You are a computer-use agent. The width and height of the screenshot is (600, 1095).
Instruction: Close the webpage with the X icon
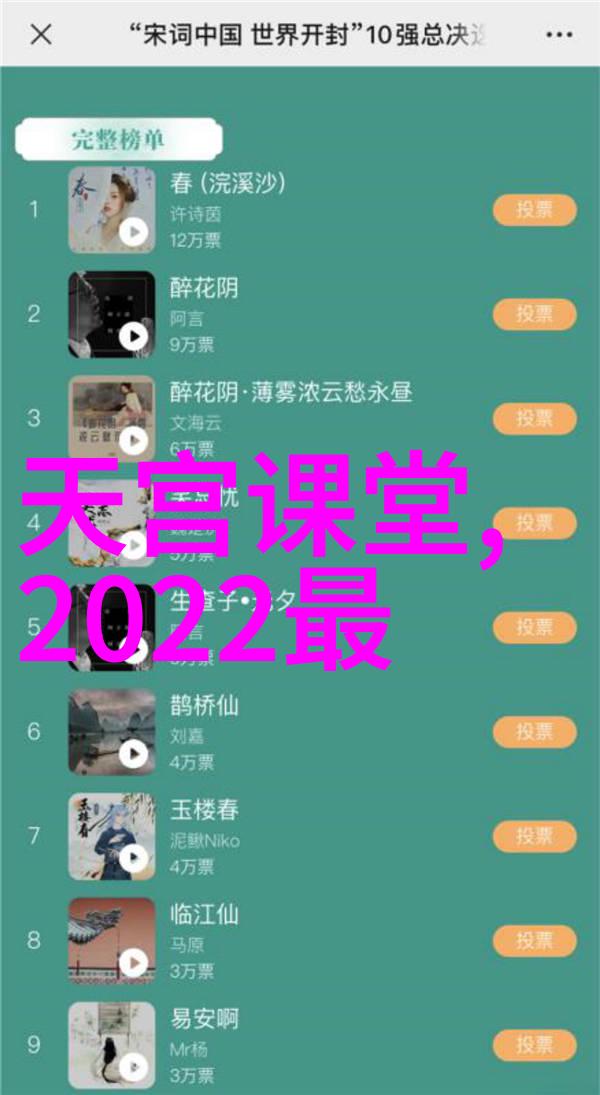[x=41, y=36]
